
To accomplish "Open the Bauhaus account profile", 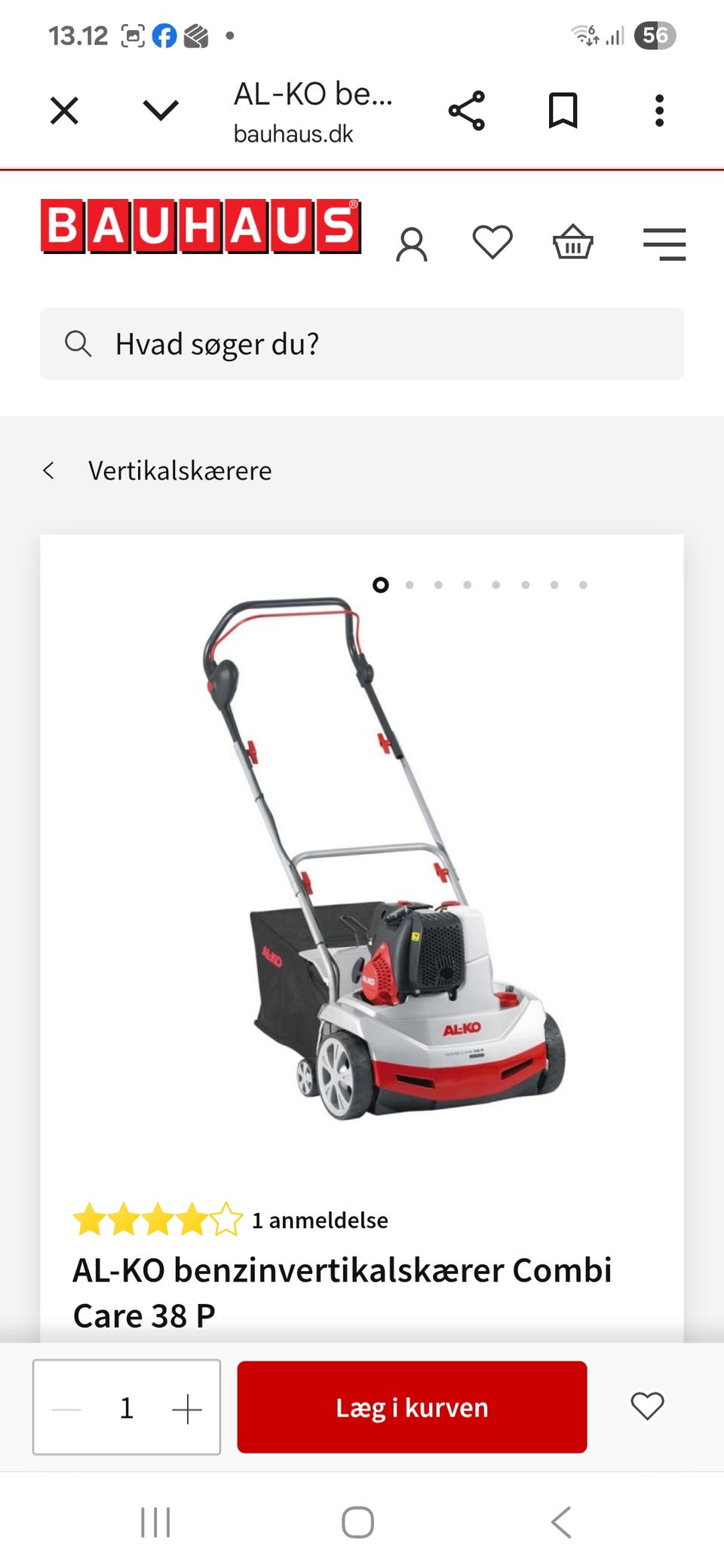I will 412,244.
